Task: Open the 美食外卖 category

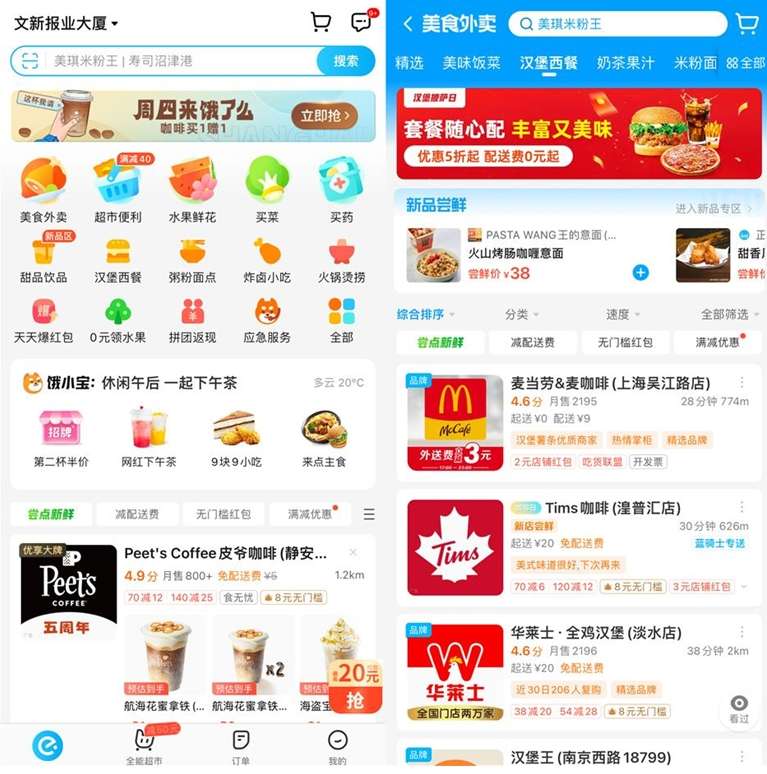Action: point(43,190)
